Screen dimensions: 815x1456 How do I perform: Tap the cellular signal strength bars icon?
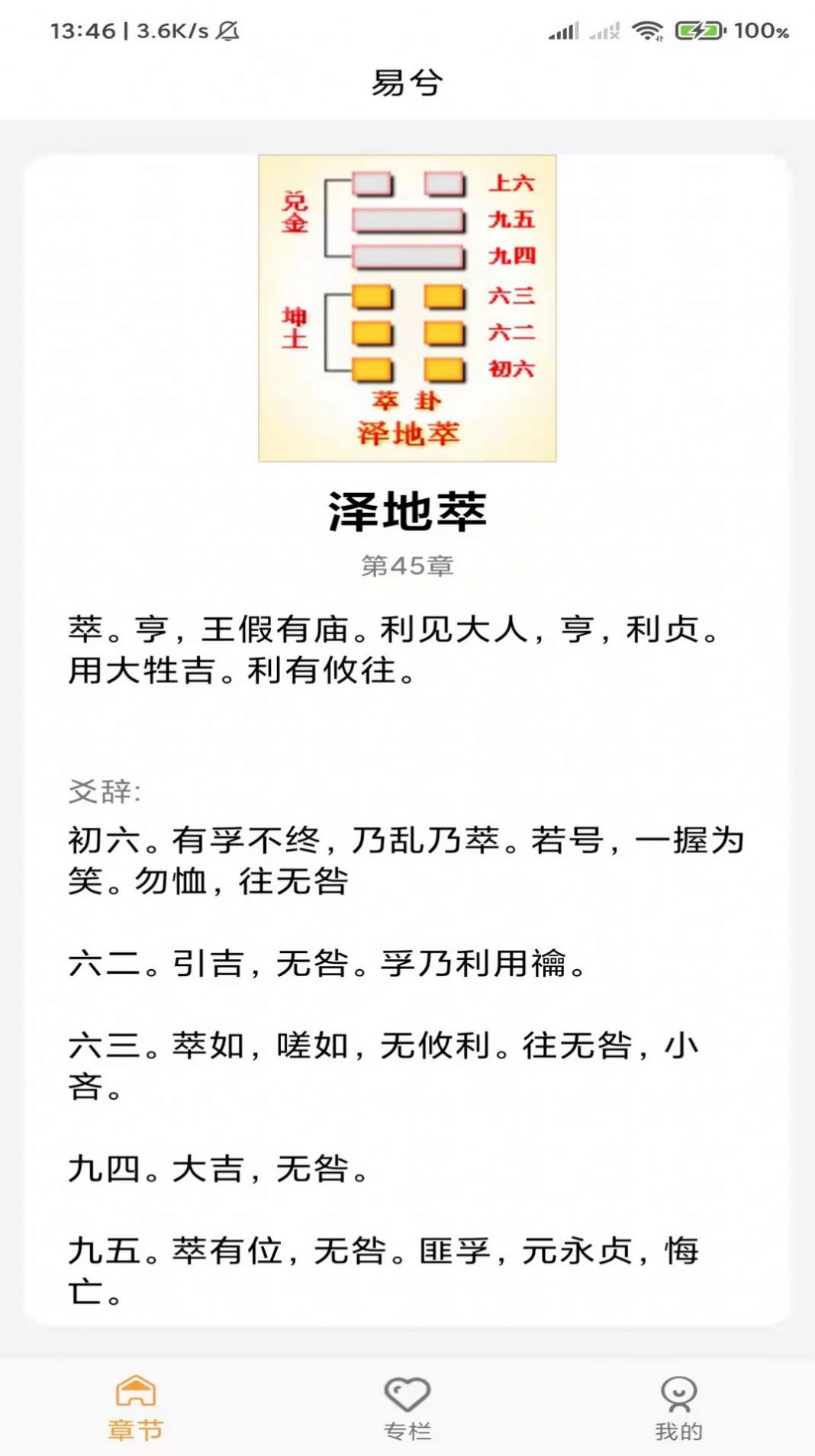pyautogui.click(x=563, y=31)
